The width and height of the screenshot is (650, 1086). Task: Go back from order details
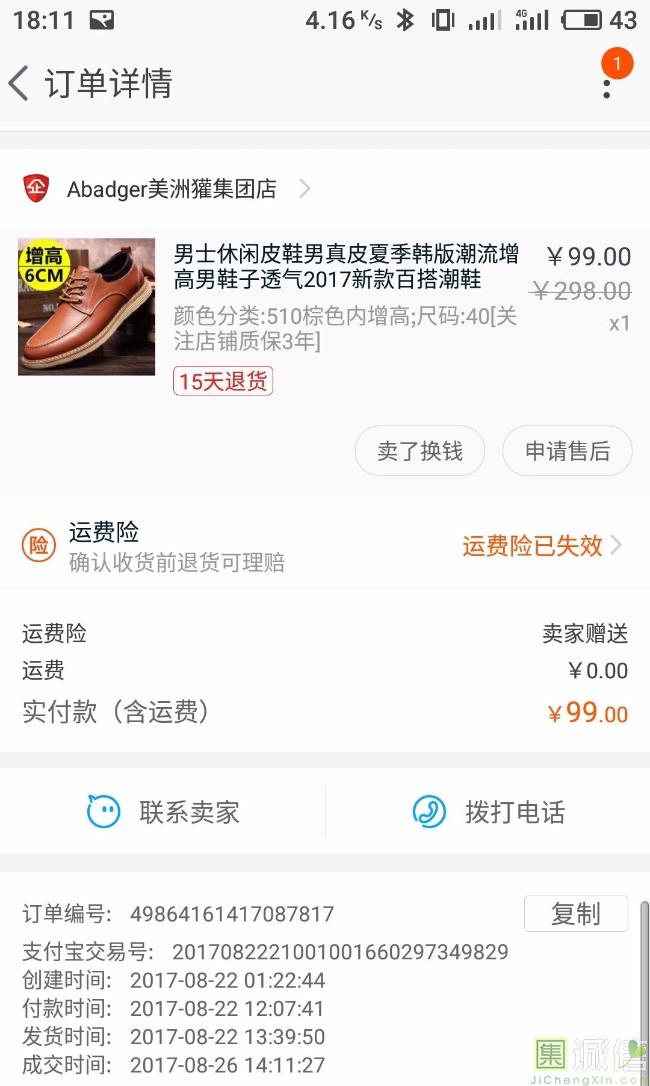[20, 83]
